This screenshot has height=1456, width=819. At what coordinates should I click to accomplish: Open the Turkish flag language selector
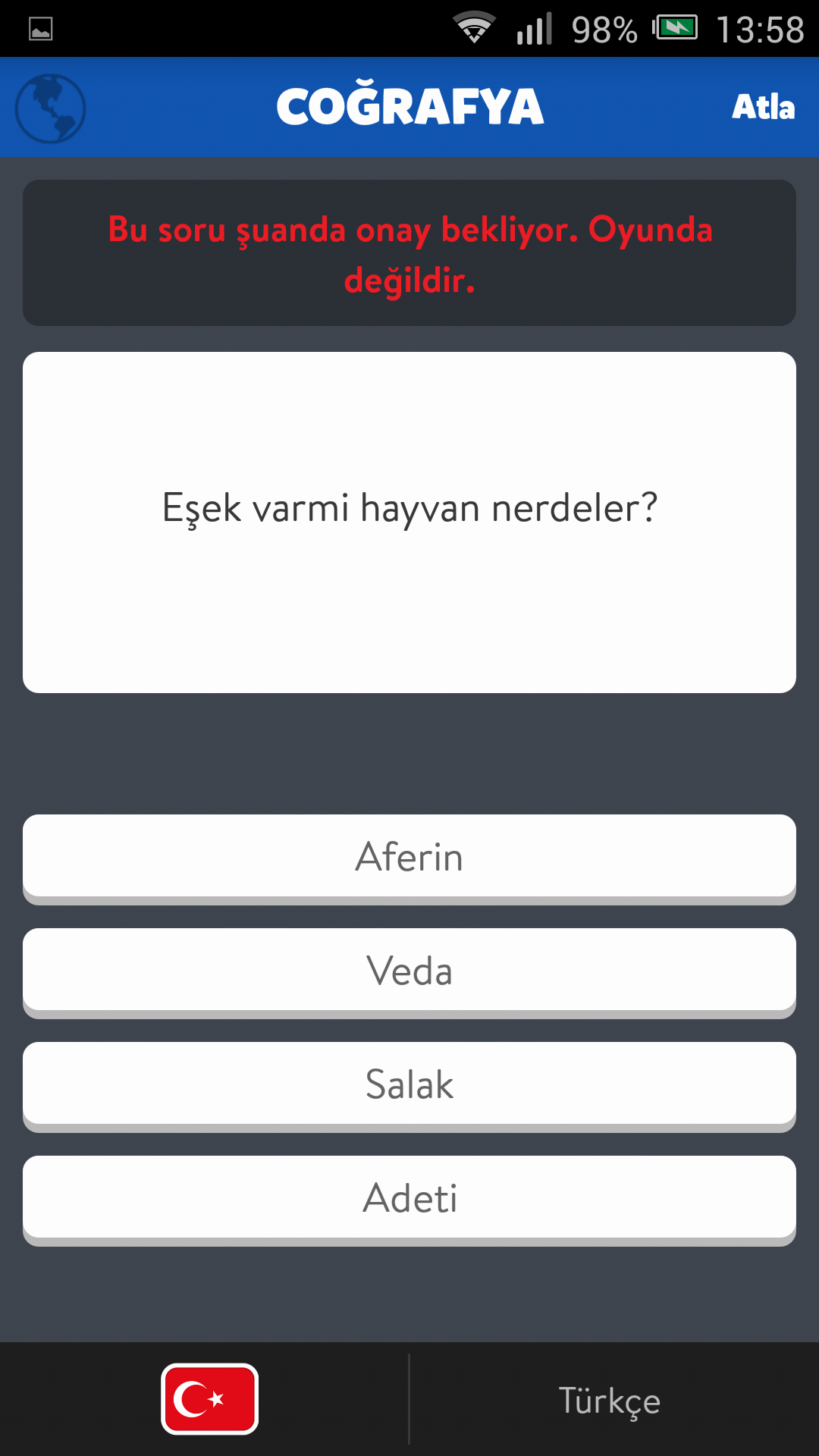pyautogui.click(x=210, y=1399)
